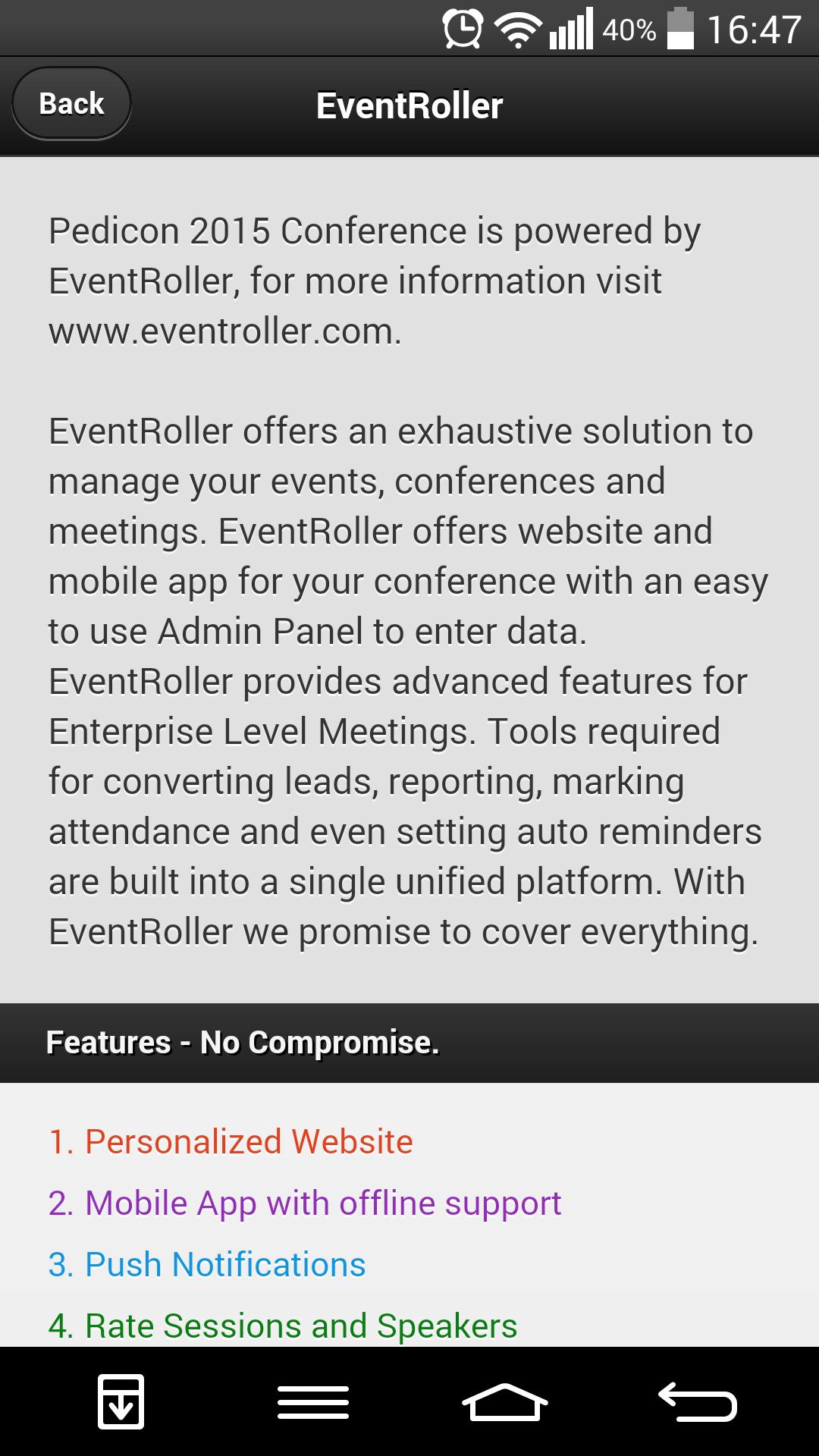The image size is (819, 1456).
Task: Tap the Back button in header
Action: point(71,104)
